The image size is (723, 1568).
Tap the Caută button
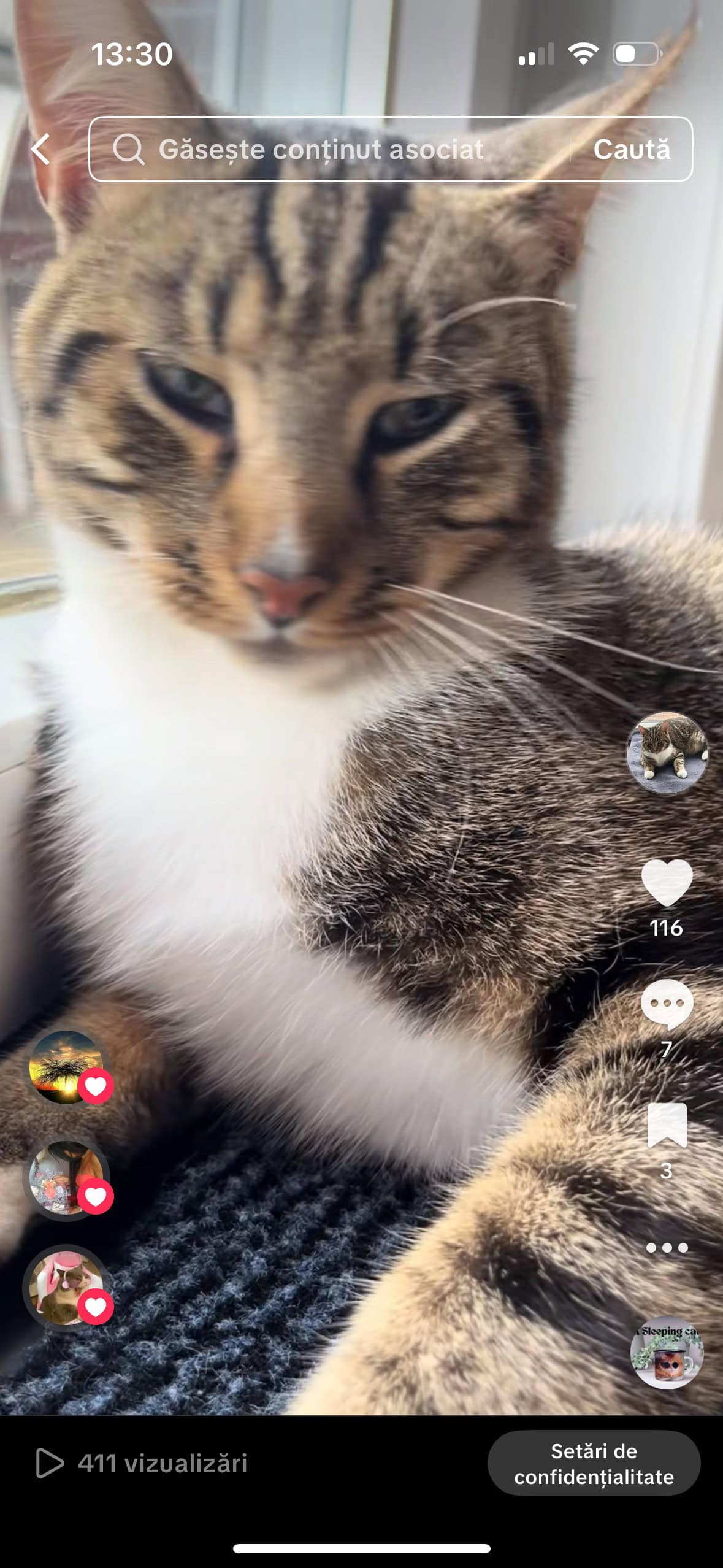(x=632, y=149)
